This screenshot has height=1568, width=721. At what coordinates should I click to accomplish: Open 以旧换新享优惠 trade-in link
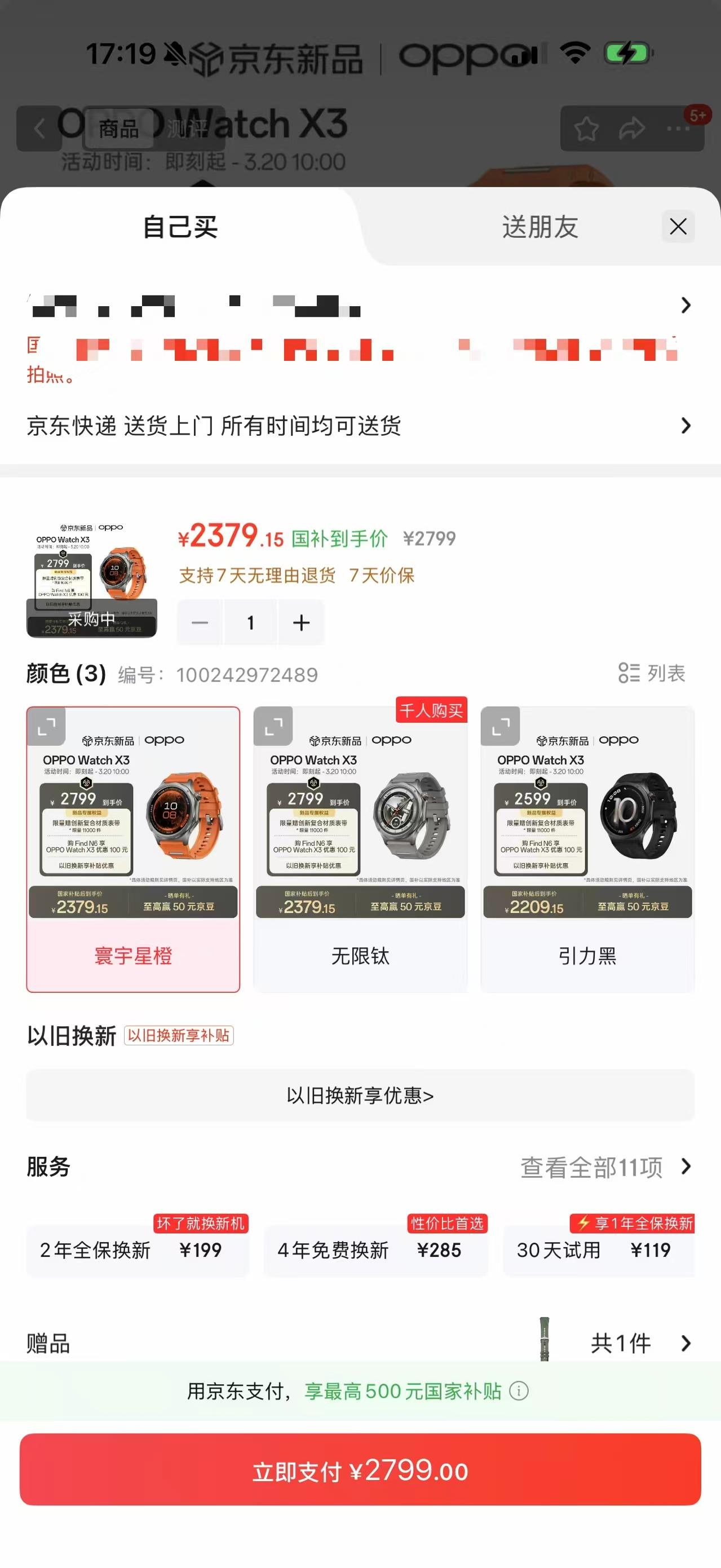tap(360, 1094)
